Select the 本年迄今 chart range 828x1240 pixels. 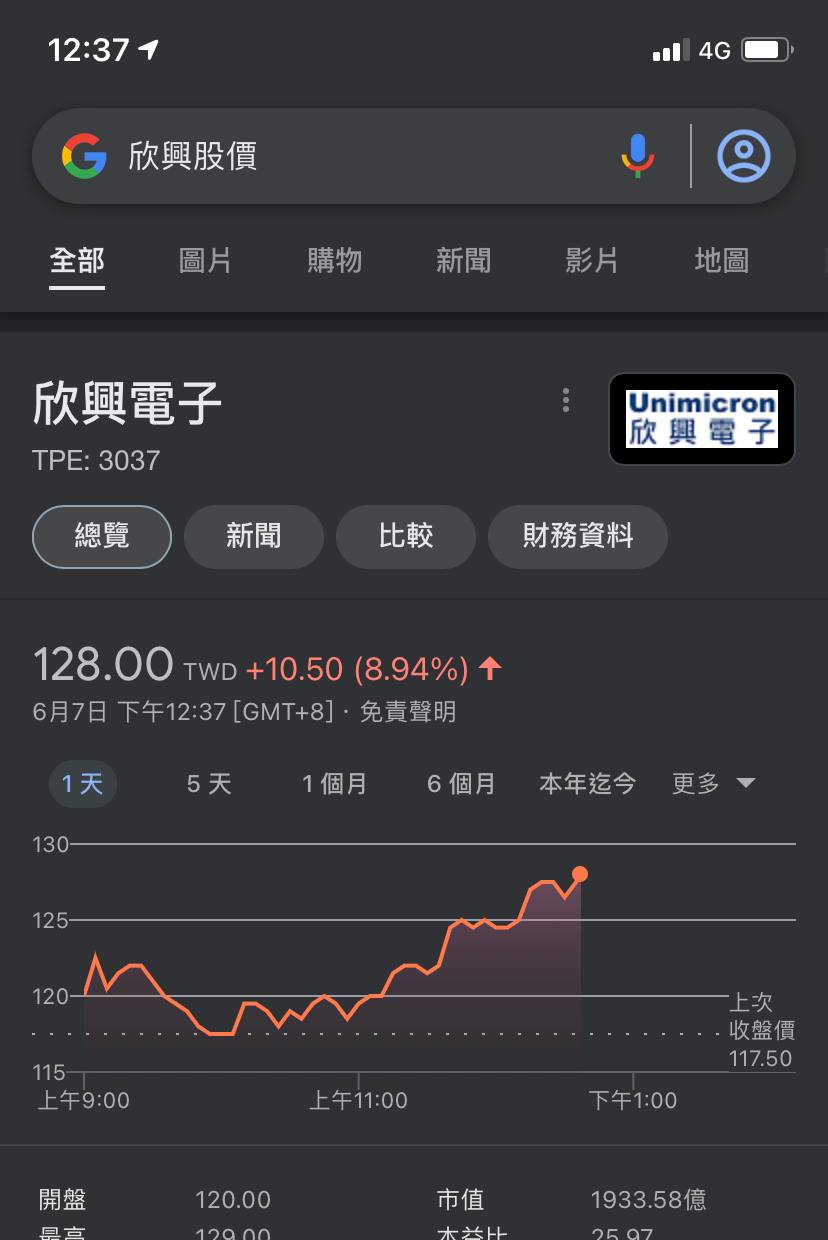(x=587, y=783)
